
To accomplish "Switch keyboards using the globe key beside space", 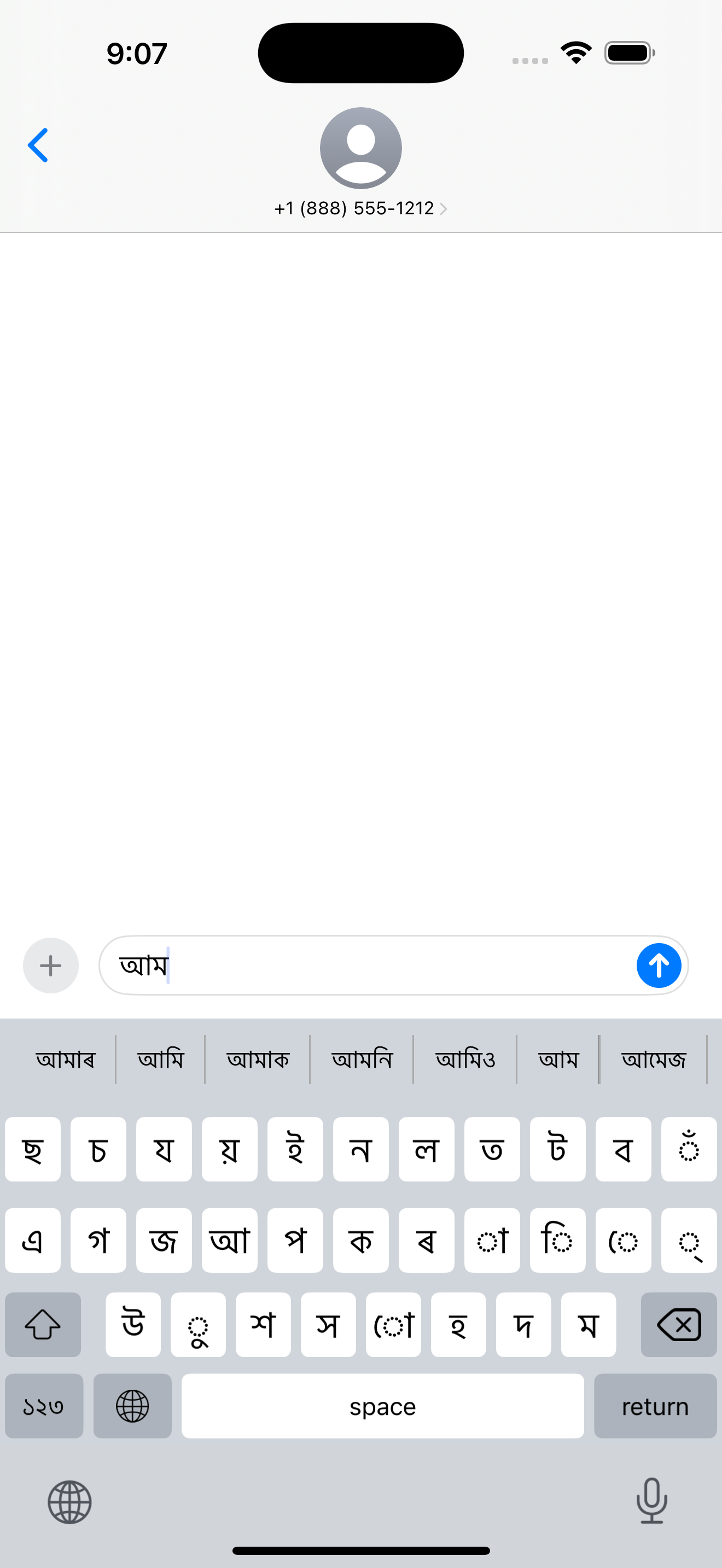I will [132, 1406].
